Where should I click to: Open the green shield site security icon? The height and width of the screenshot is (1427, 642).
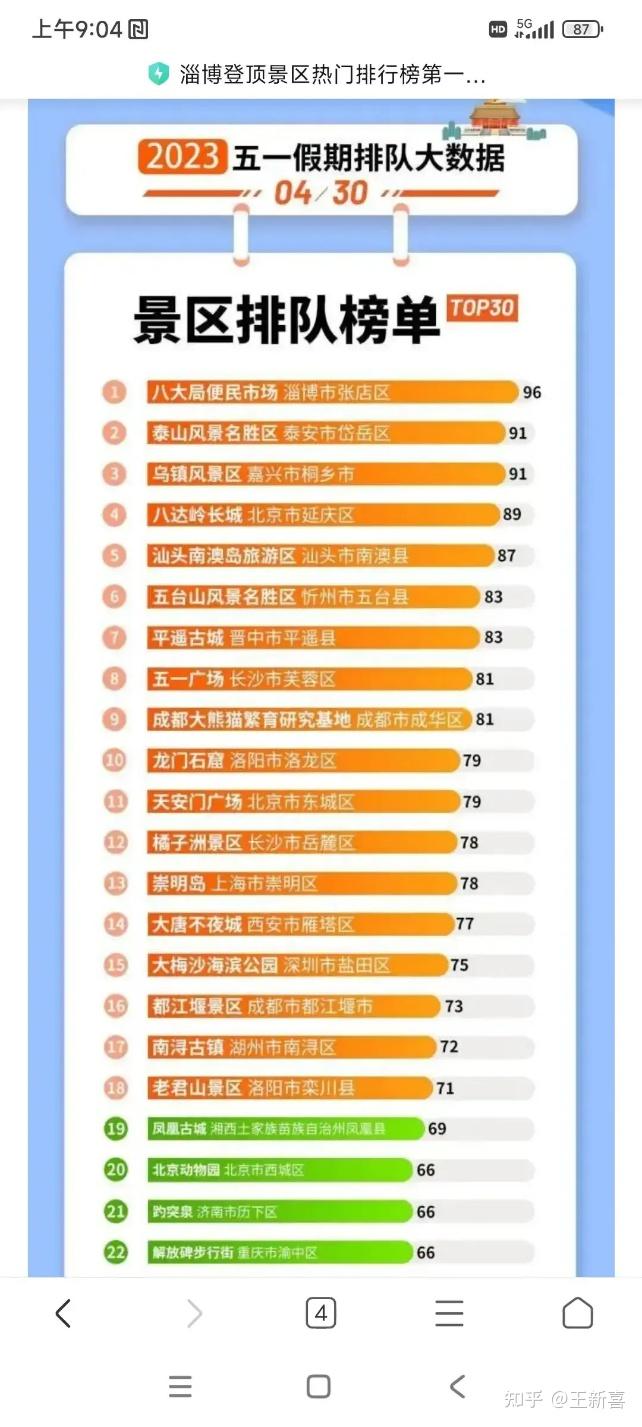coord(159,74)
